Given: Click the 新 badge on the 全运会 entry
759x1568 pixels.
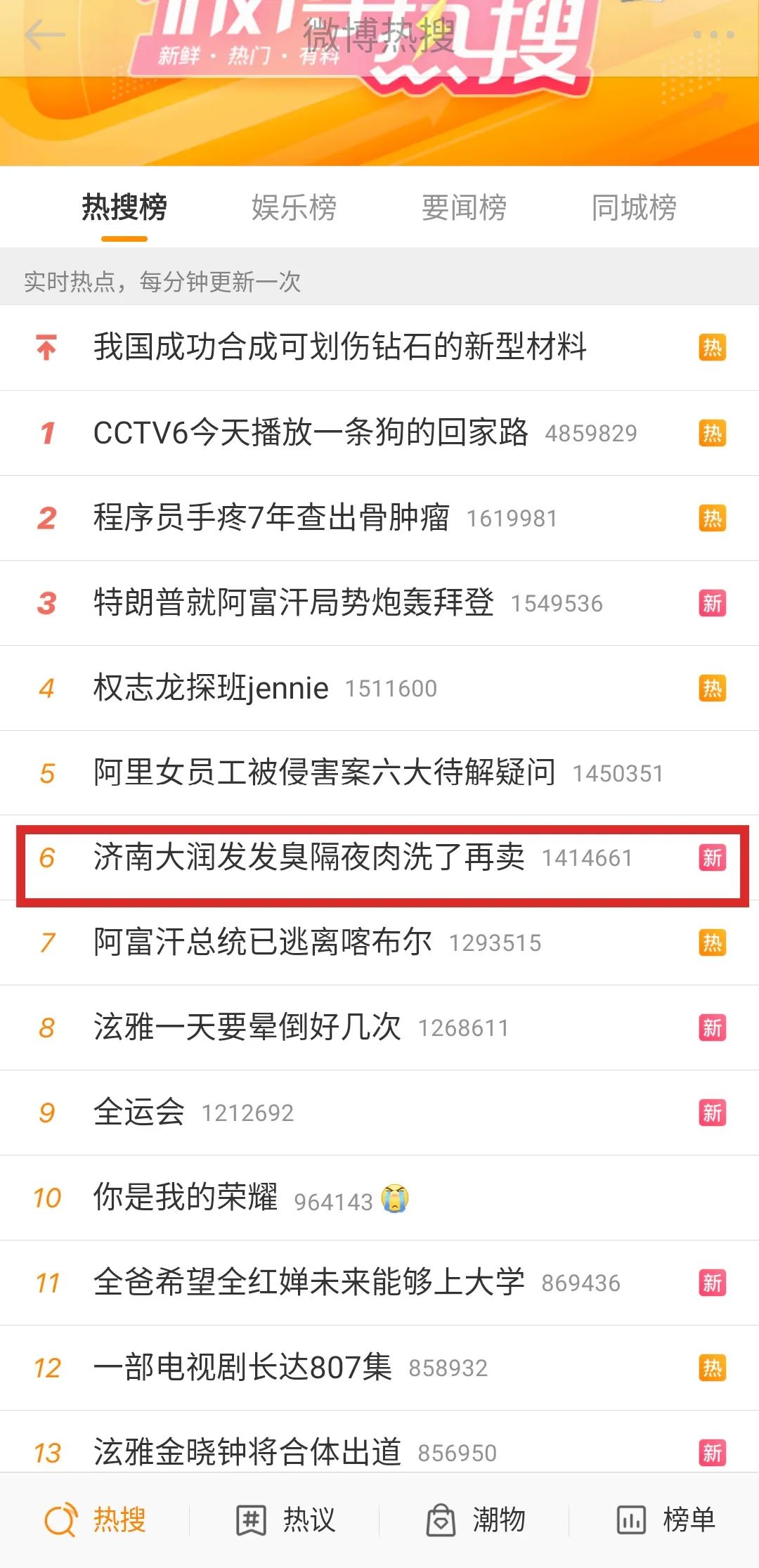Looking at the screenshot, I should (712, 1112).
